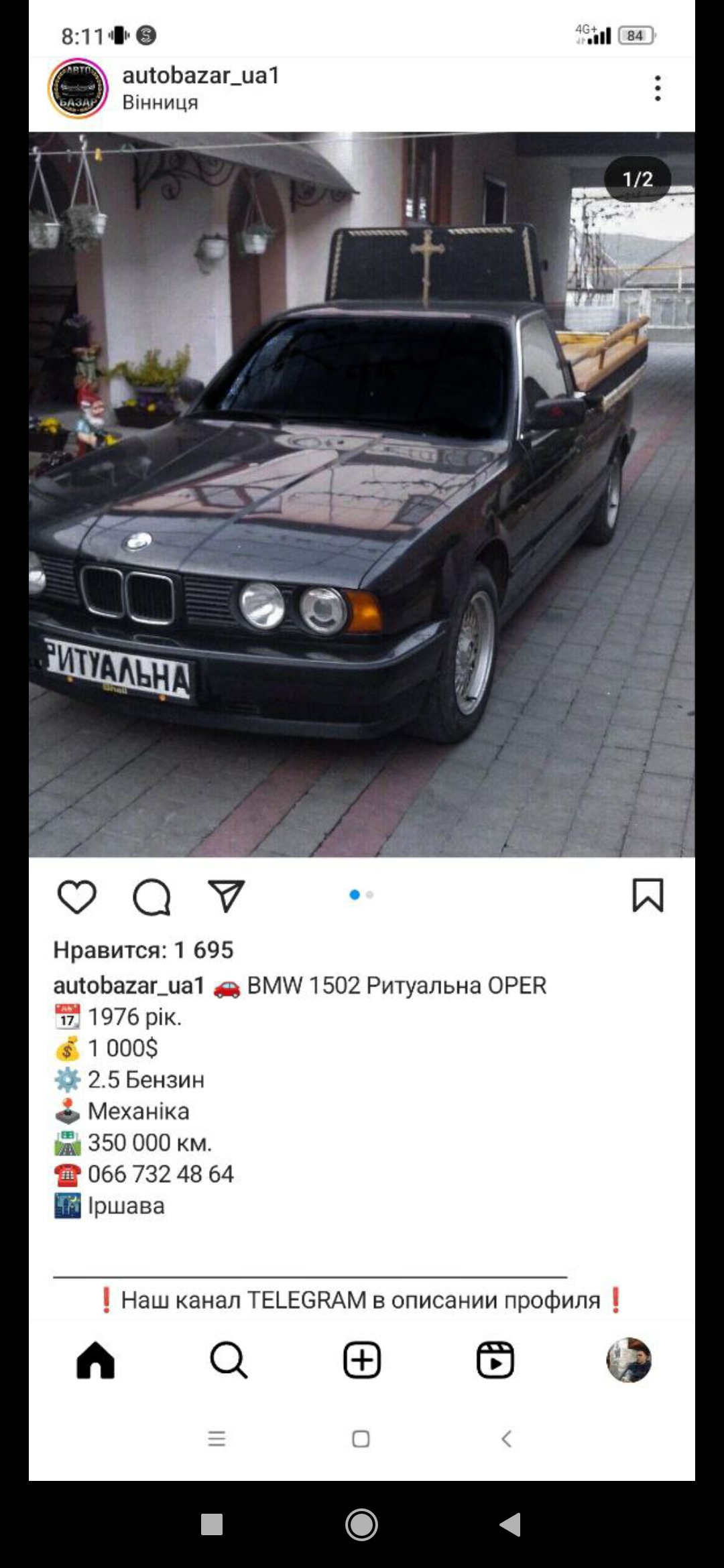Open the post's three-dot overflow menu

coord(658,88)
